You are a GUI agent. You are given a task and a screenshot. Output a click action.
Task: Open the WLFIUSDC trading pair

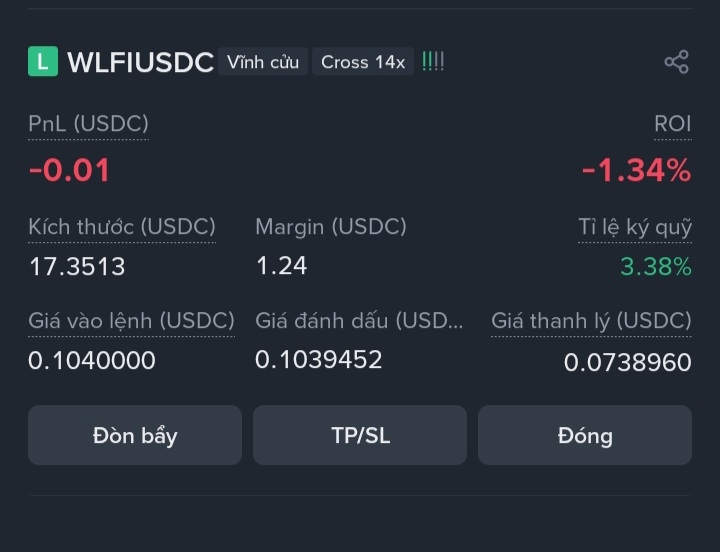click(x=140, y=62)
